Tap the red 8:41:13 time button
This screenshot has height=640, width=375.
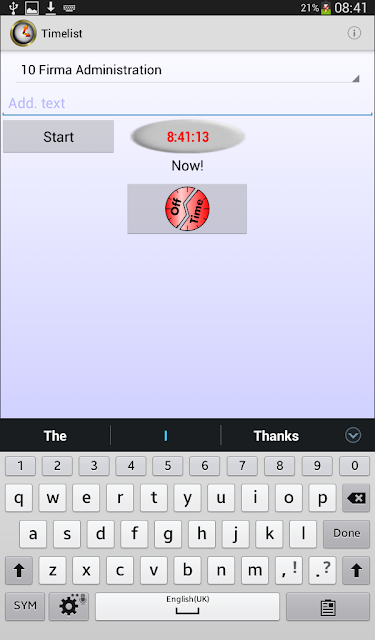(x=188, y=137)
